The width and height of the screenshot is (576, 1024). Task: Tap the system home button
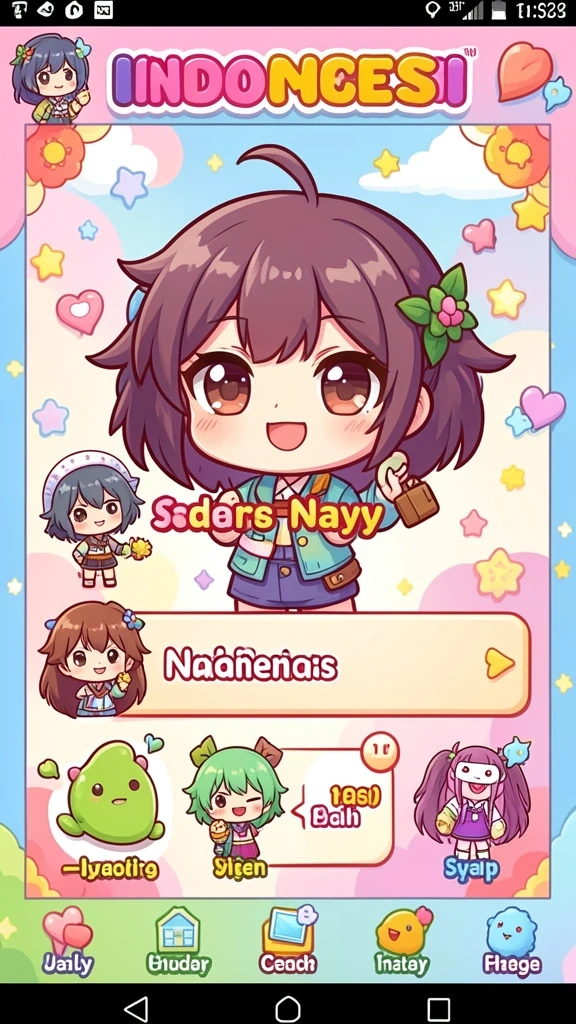(288, 1008)
